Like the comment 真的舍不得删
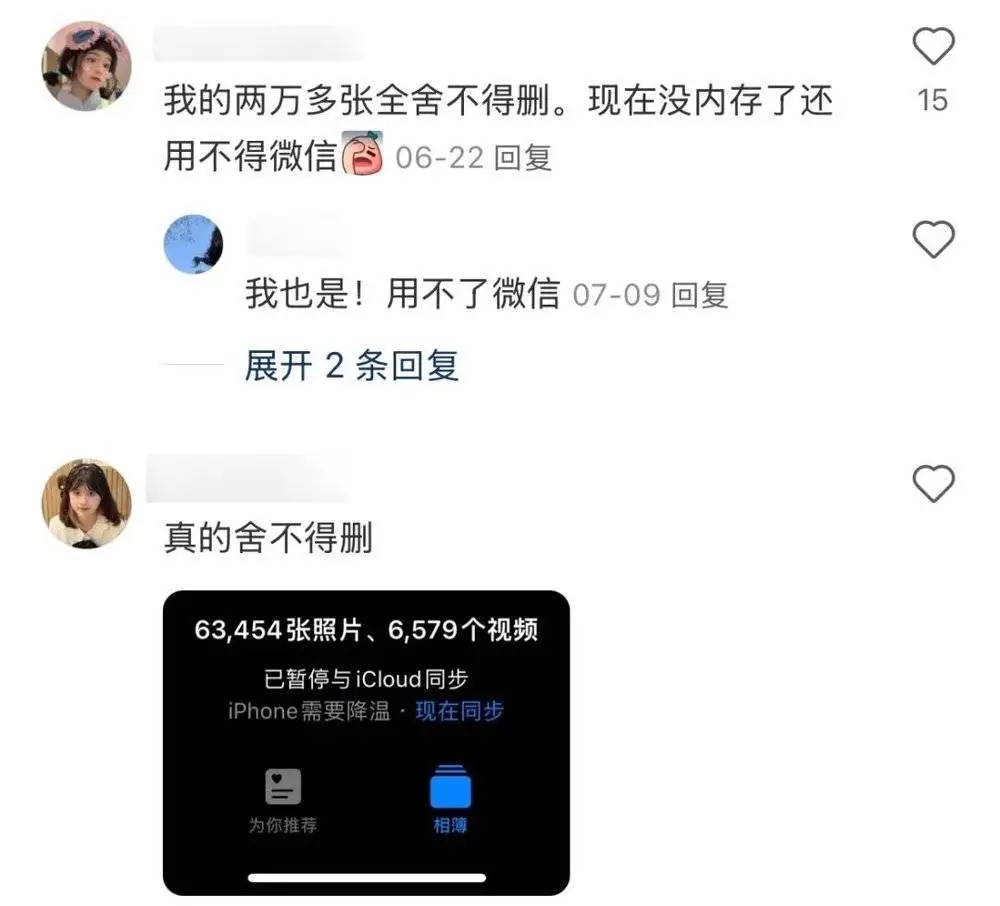The width and height of the screenshot is (1000, 906). click(x=934, y=485)
